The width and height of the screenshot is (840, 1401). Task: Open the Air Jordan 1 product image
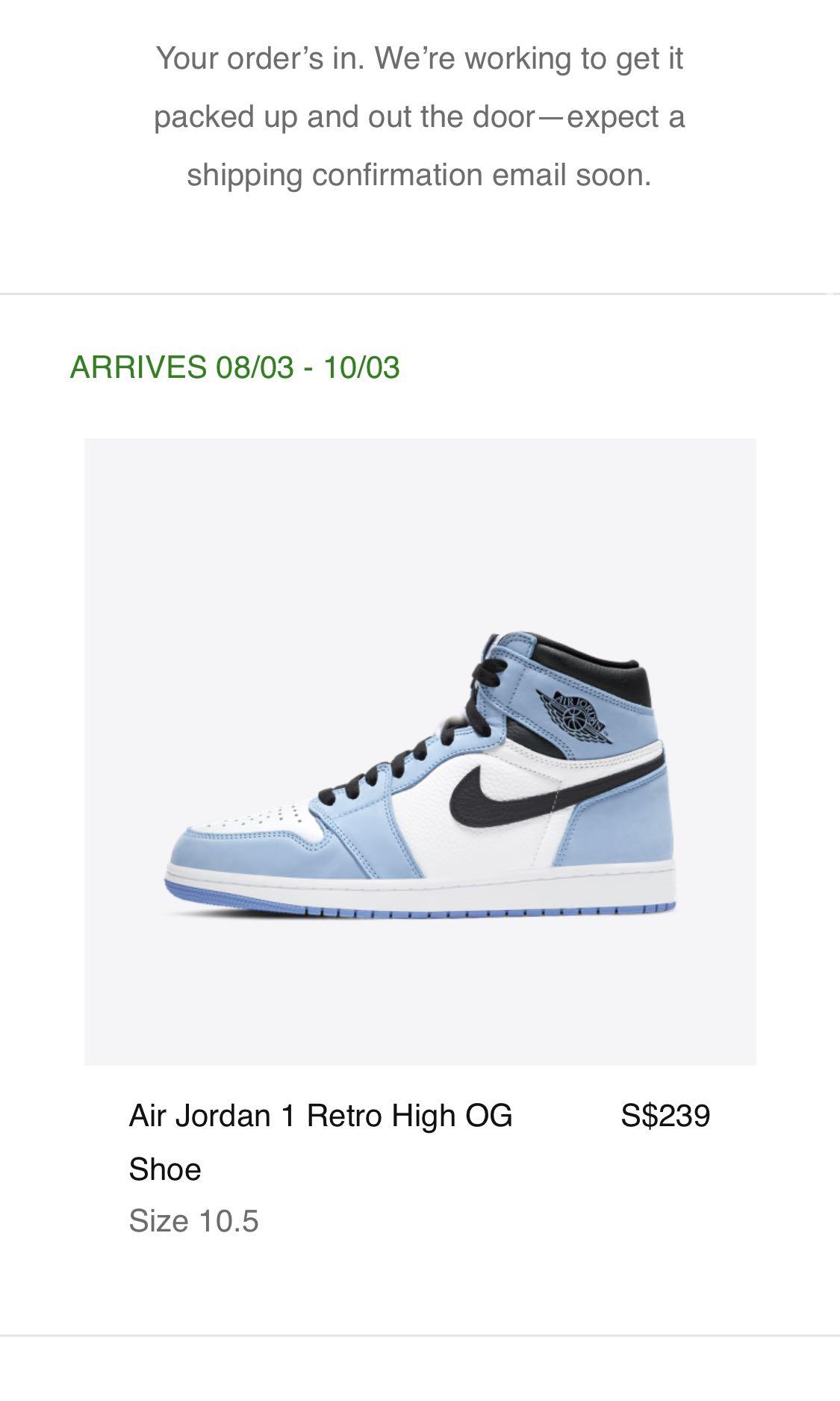[420, 751]
